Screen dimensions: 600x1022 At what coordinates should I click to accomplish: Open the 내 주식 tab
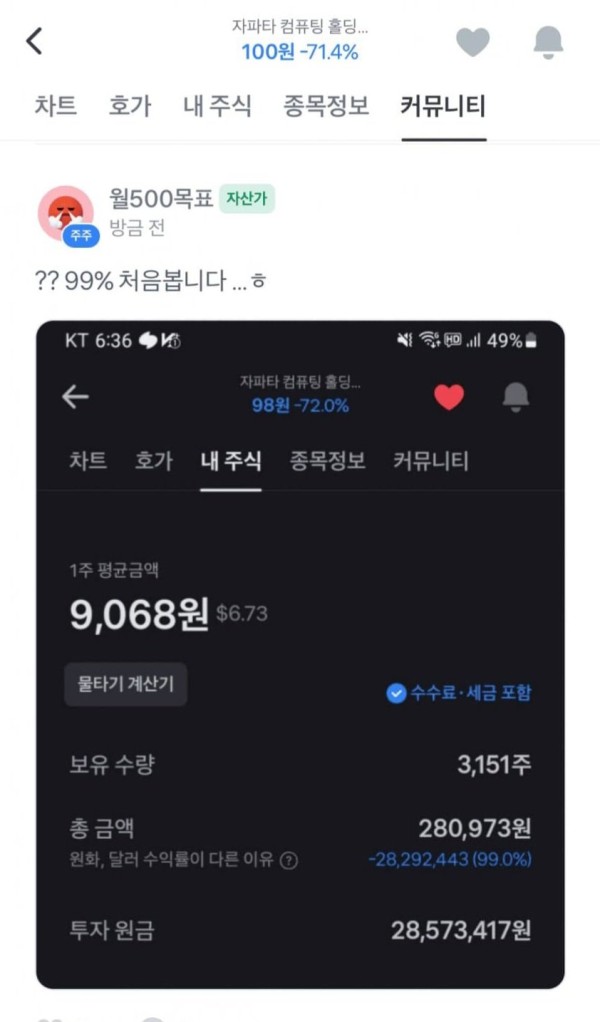tap(218, 105)
